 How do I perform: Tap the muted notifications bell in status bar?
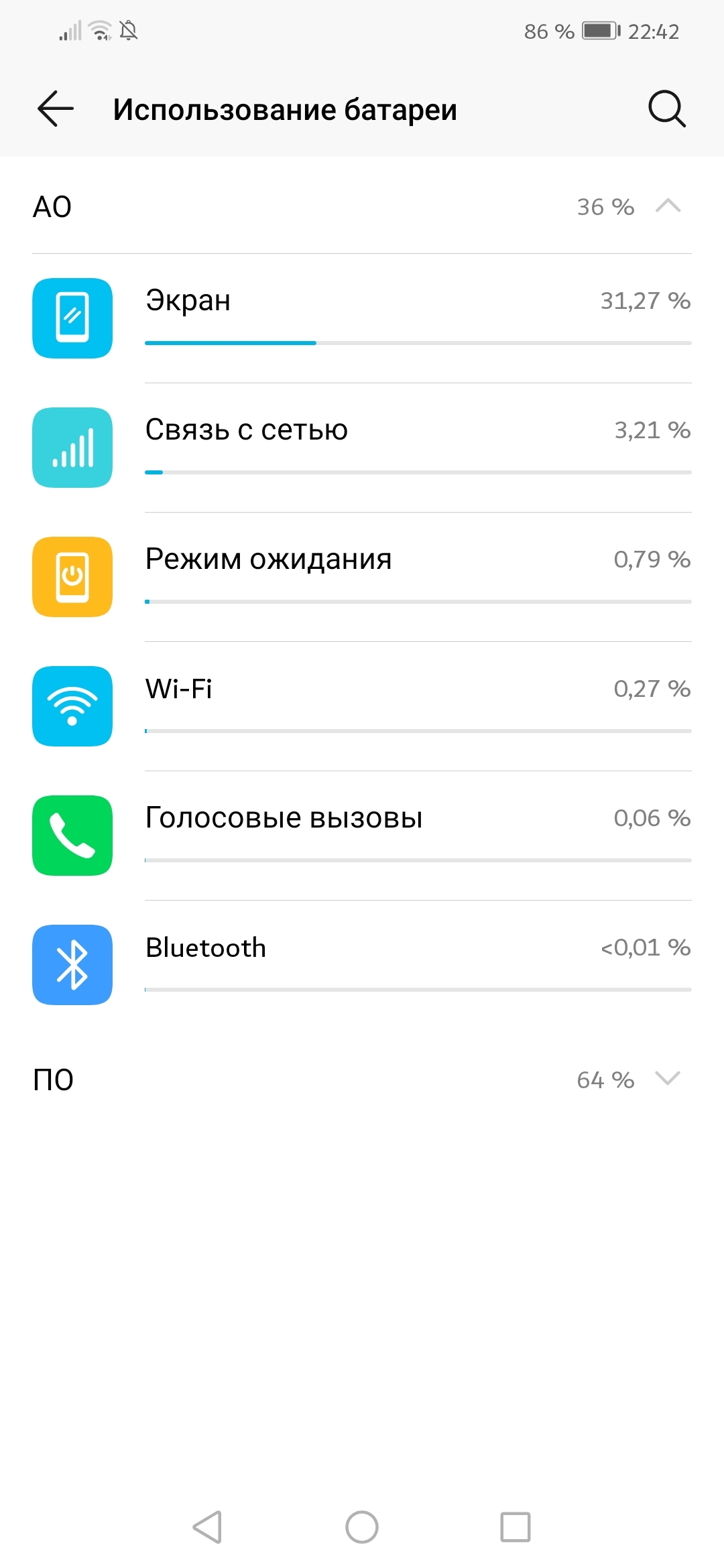click(129, 29)
